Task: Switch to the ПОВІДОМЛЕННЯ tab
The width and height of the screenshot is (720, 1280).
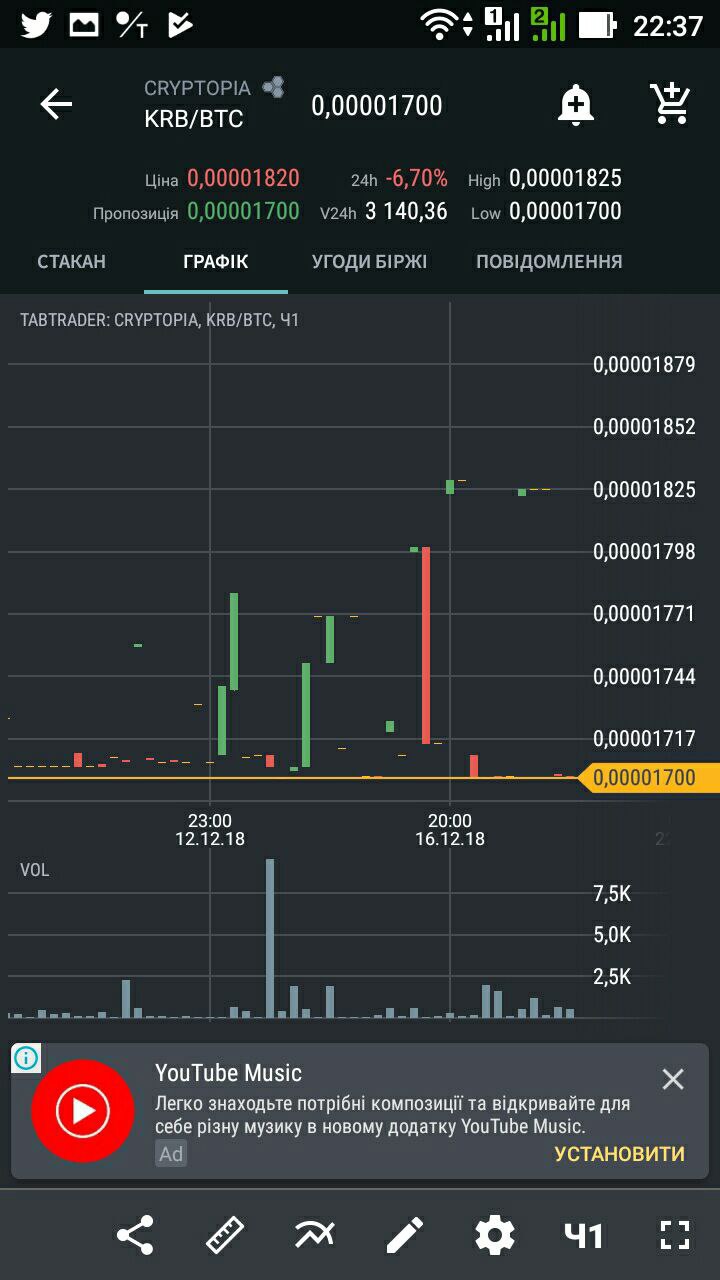Action: coord(549,262)
